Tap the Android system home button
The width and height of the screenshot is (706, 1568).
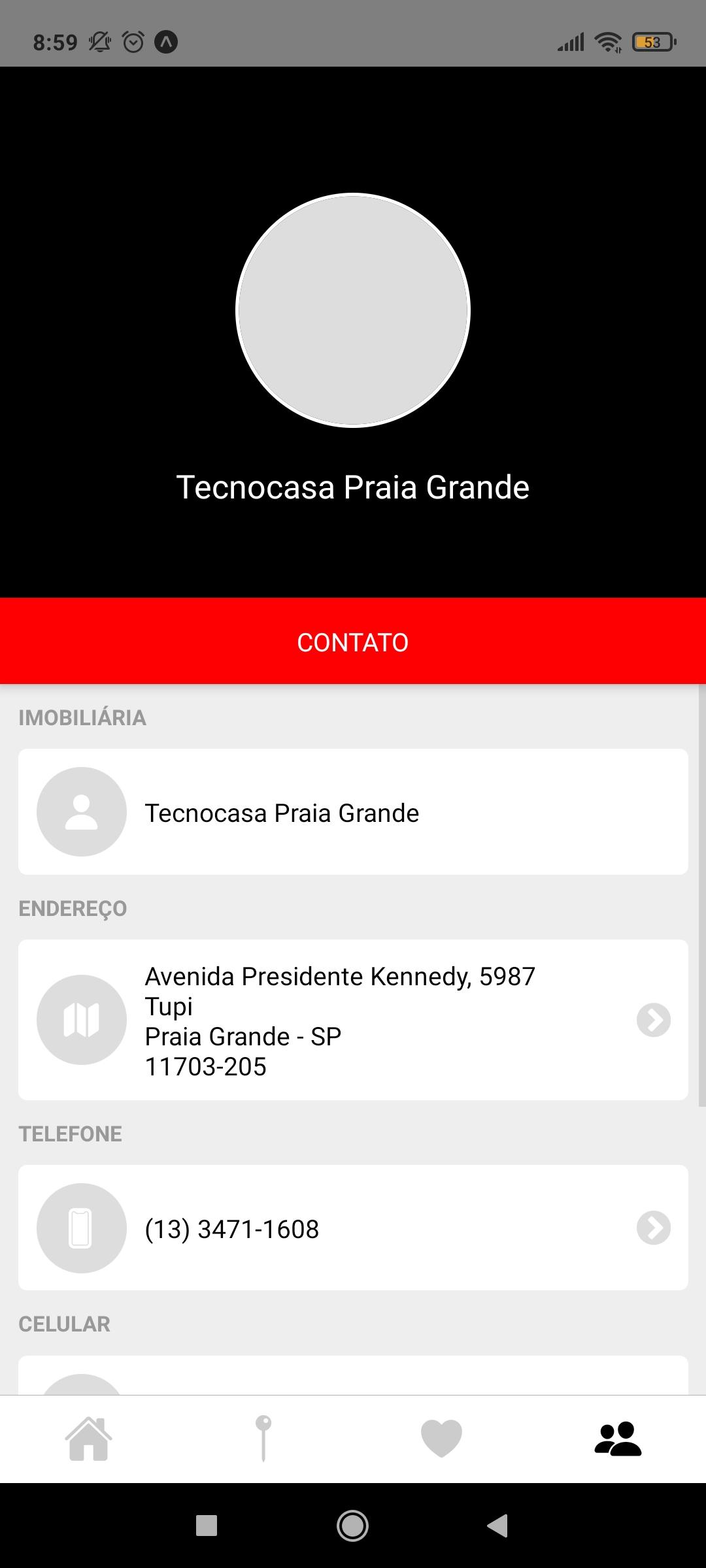(352, 1526)
